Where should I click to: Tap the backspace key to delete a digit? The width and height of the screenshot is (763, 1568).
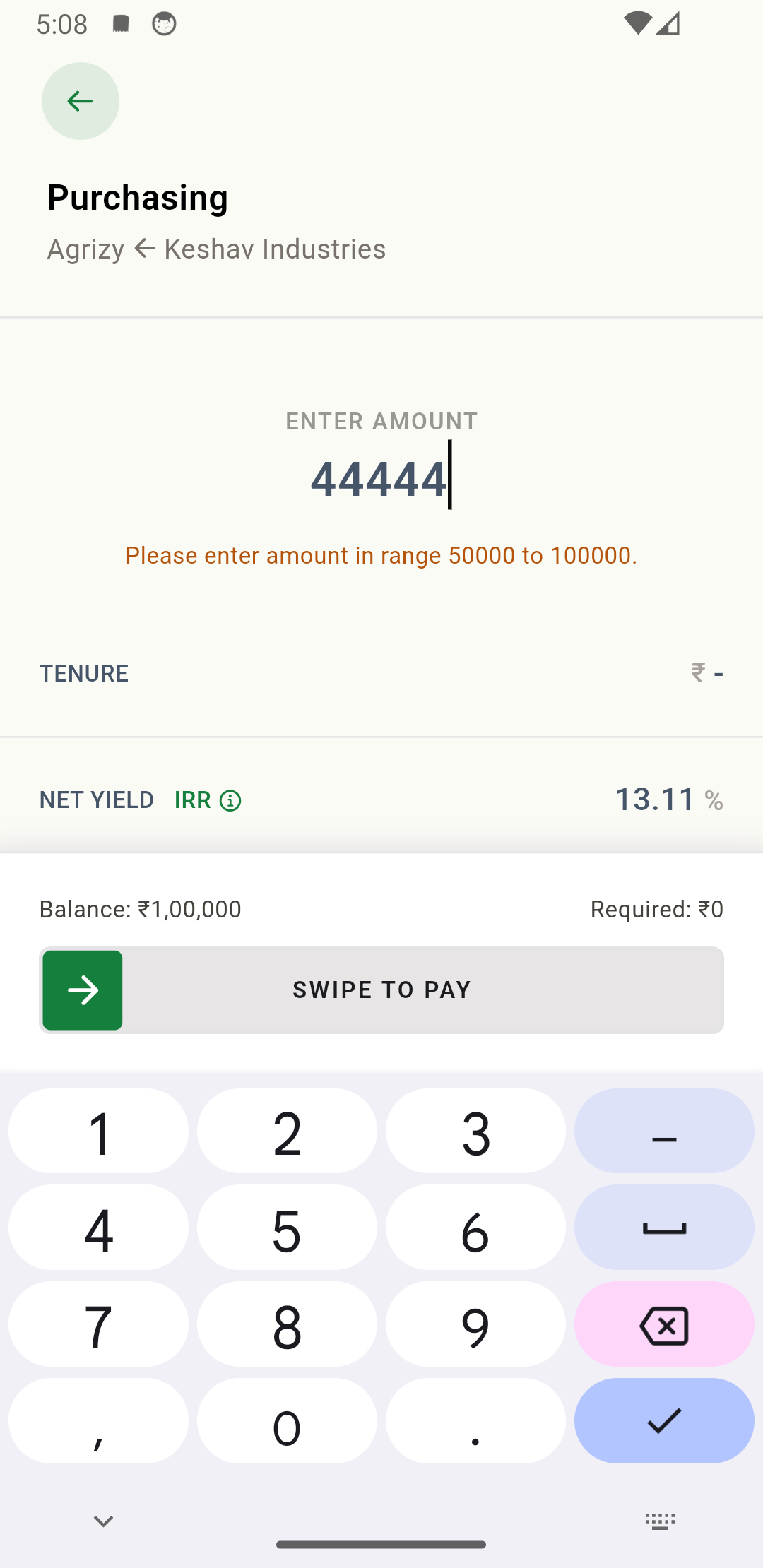click(x=664, y=1324)
